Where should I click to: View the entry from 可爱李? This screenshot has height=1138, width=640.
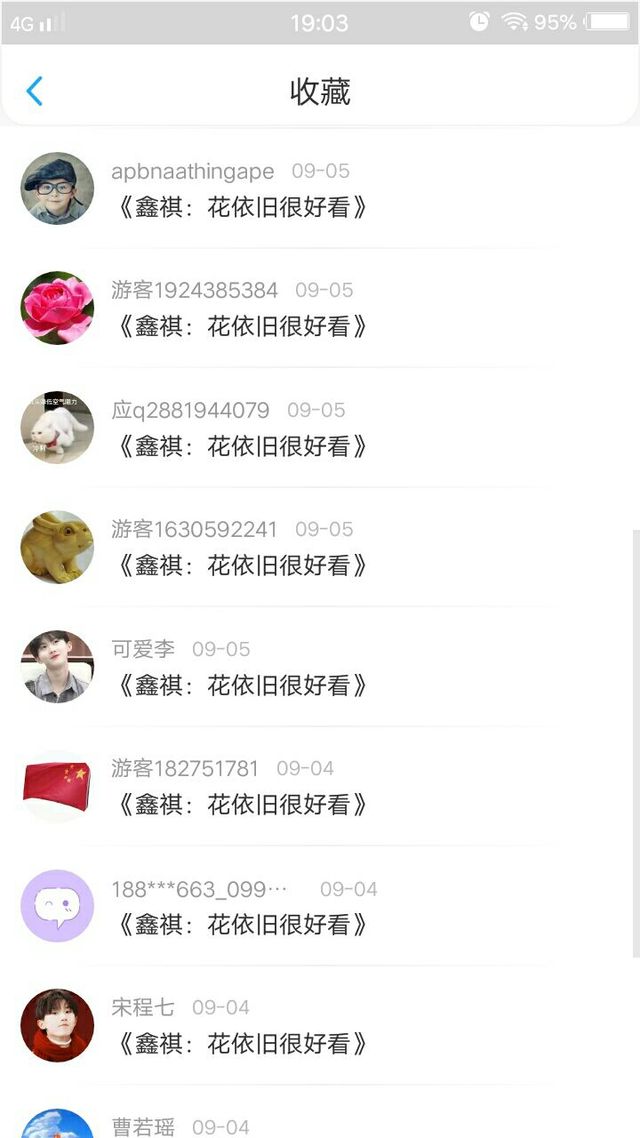click(240, 685)
